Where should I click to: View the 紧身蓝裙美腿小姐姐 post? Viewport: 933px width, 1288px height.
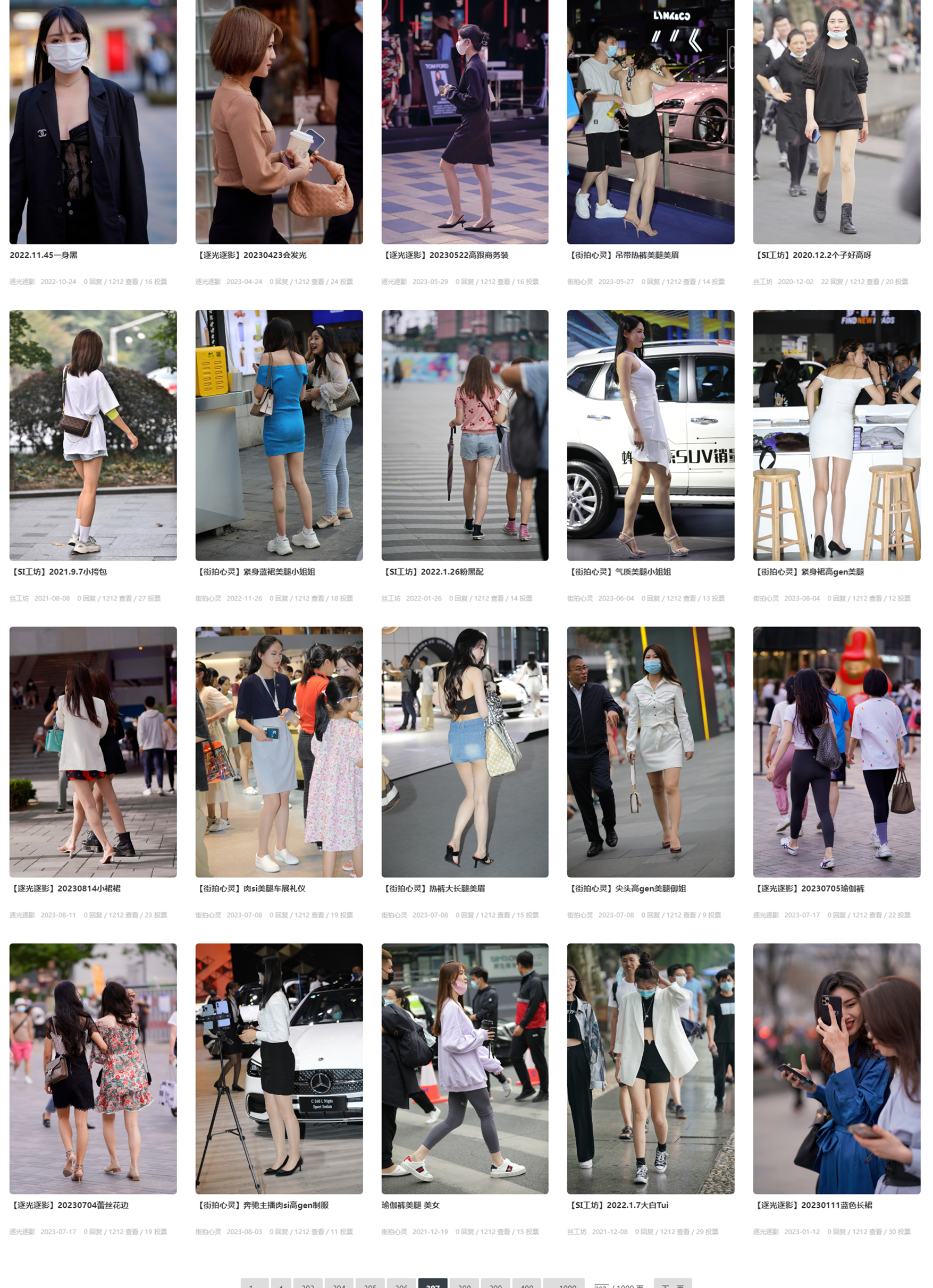pos(255,571)
